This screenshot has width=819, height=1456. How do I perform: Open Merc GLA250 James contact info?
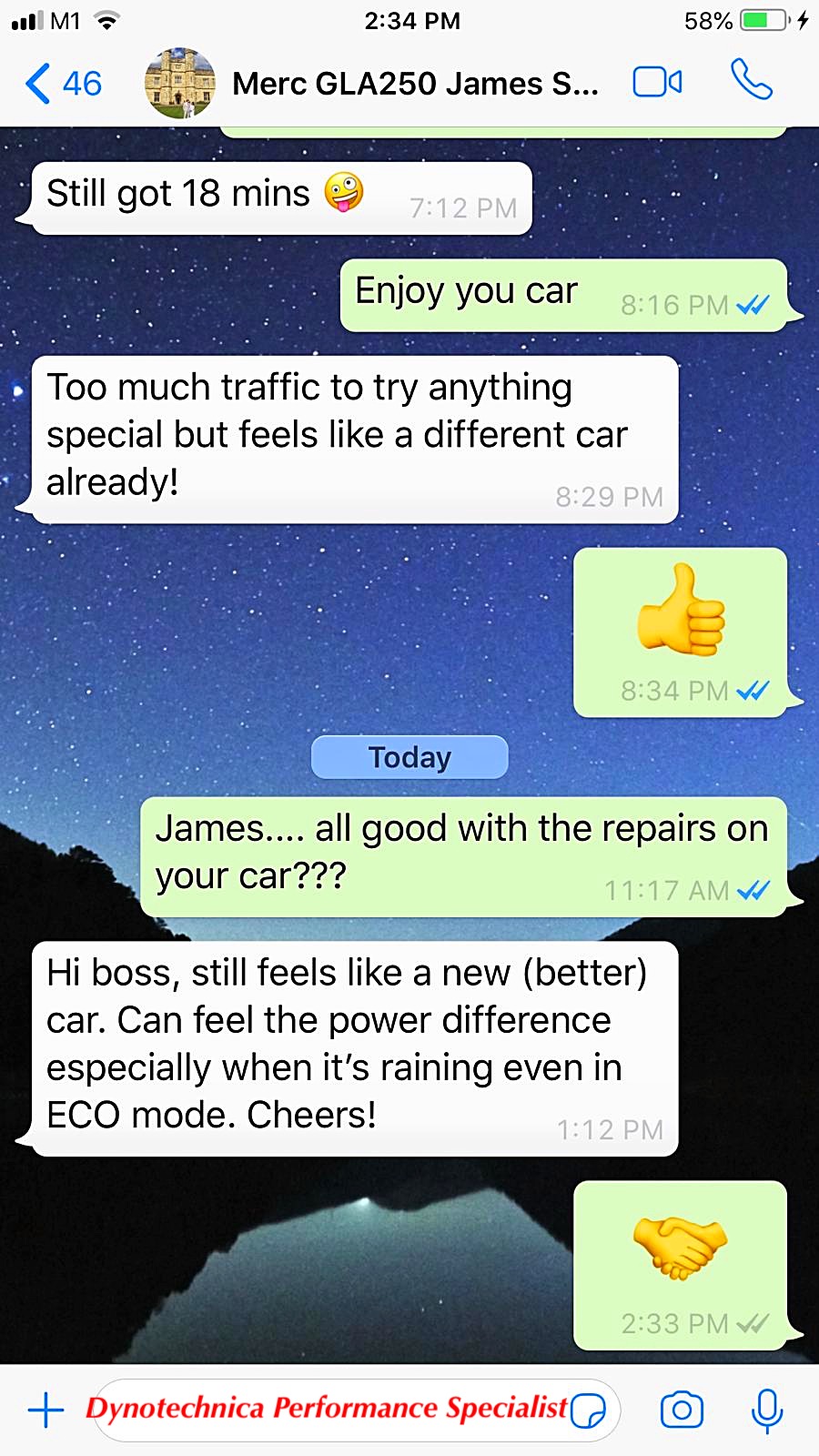coord(415,84)
